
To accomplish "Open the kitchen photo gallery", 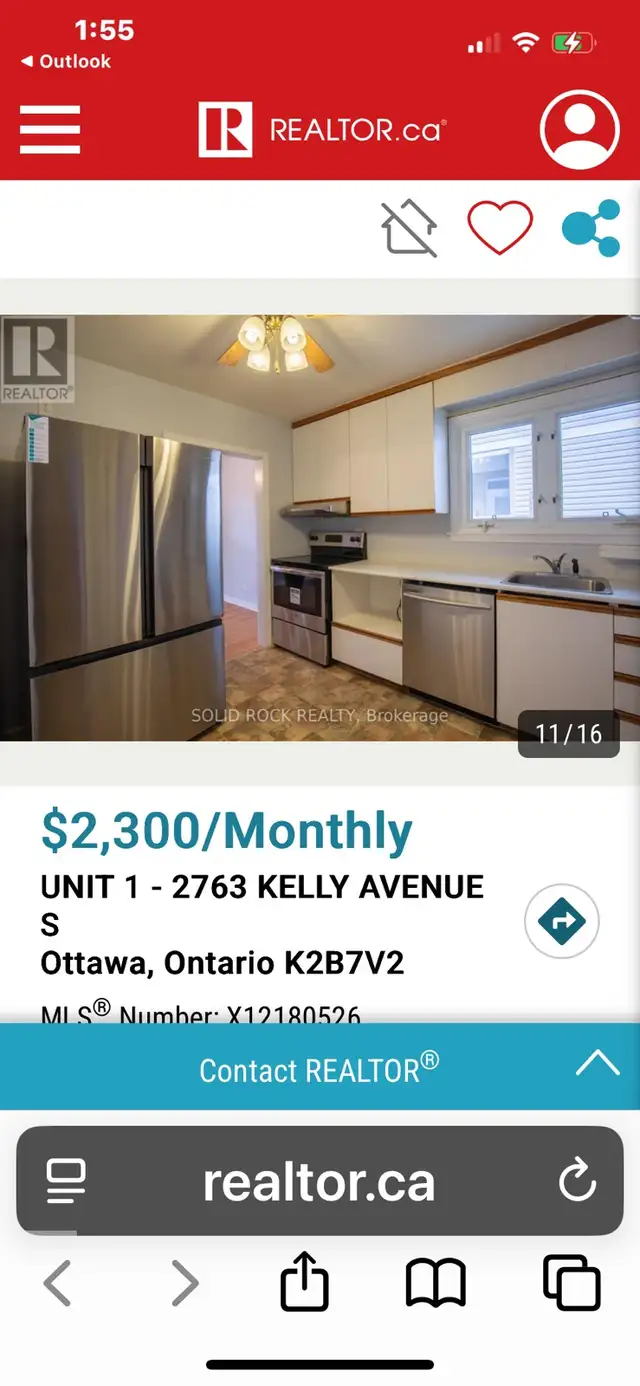I will (320, 528).
